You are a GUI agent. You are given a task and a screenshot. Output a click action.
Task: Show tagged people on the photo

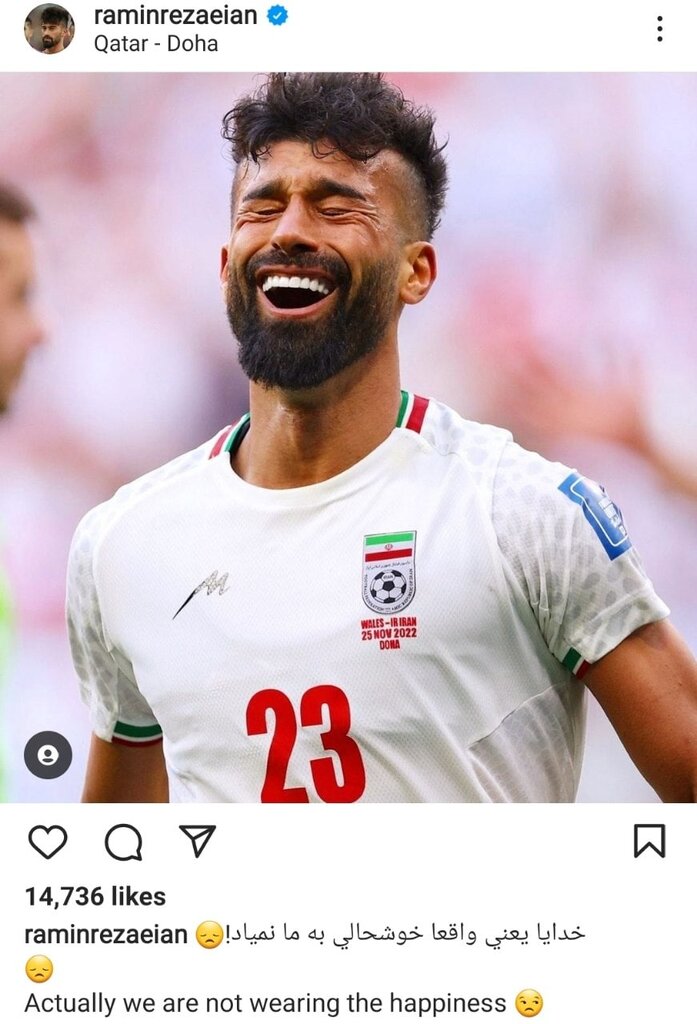coord(48,755)
